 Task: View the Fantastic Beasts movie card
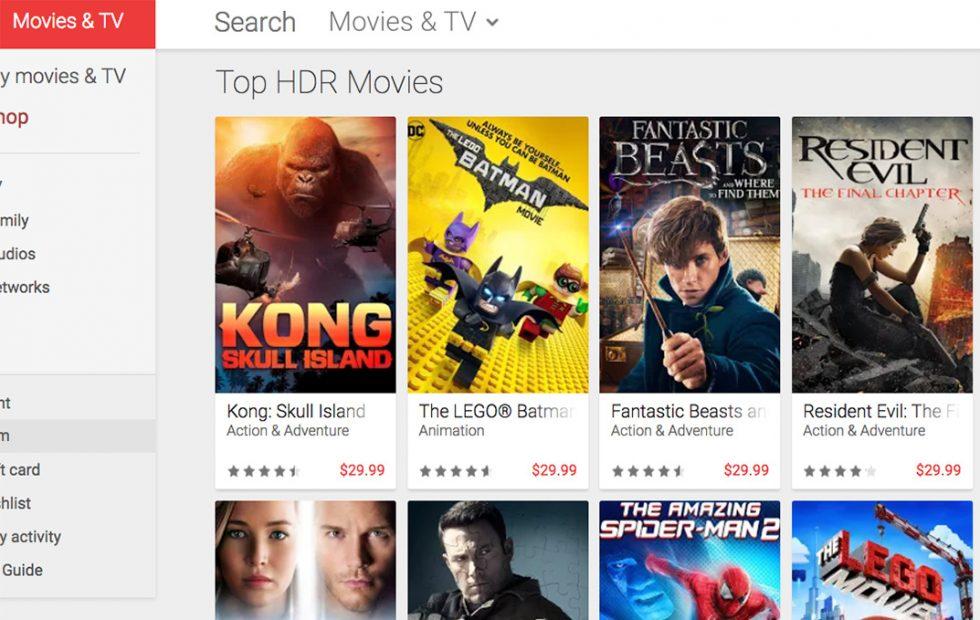tap(689, 255)
